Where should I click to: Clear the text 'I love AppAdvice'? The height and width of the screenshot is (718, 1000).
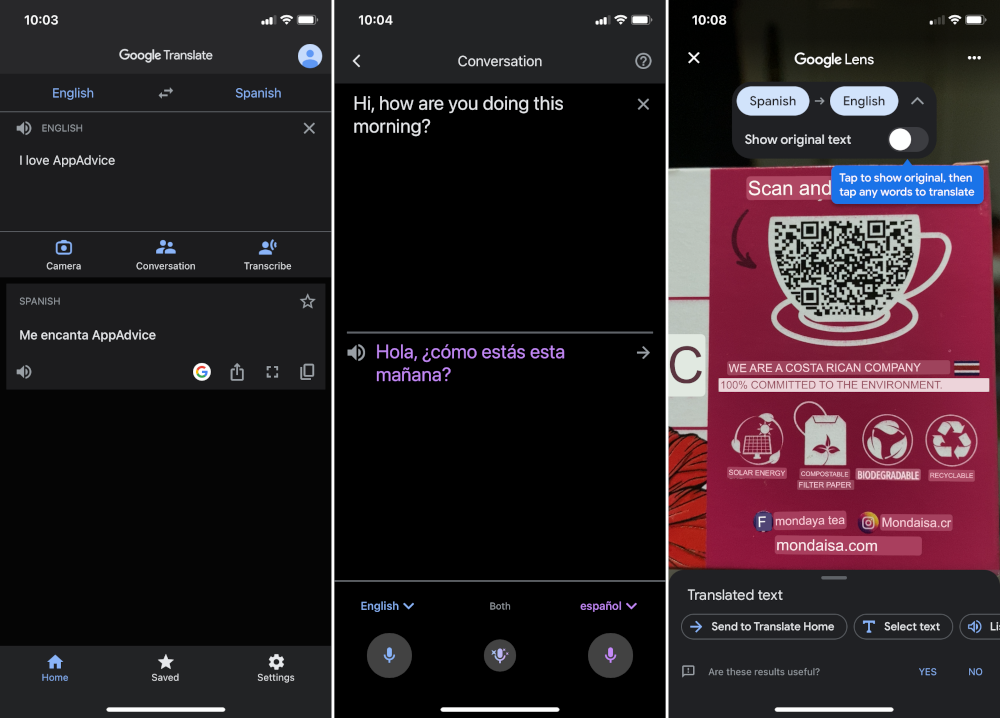[309, 128]
